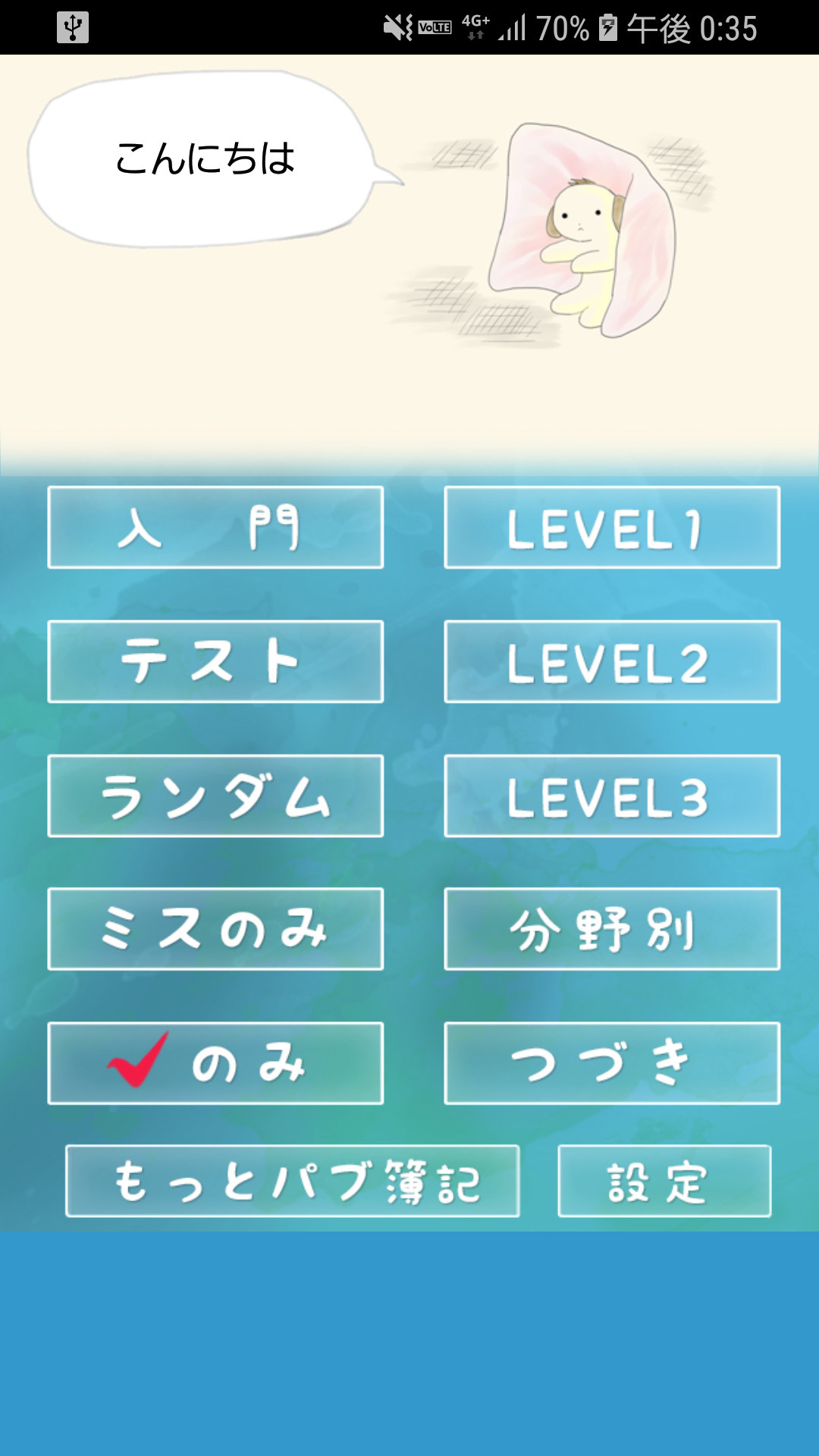Choose LEVEL3 questions
The image size is (819, 1456).
point(612,795)
